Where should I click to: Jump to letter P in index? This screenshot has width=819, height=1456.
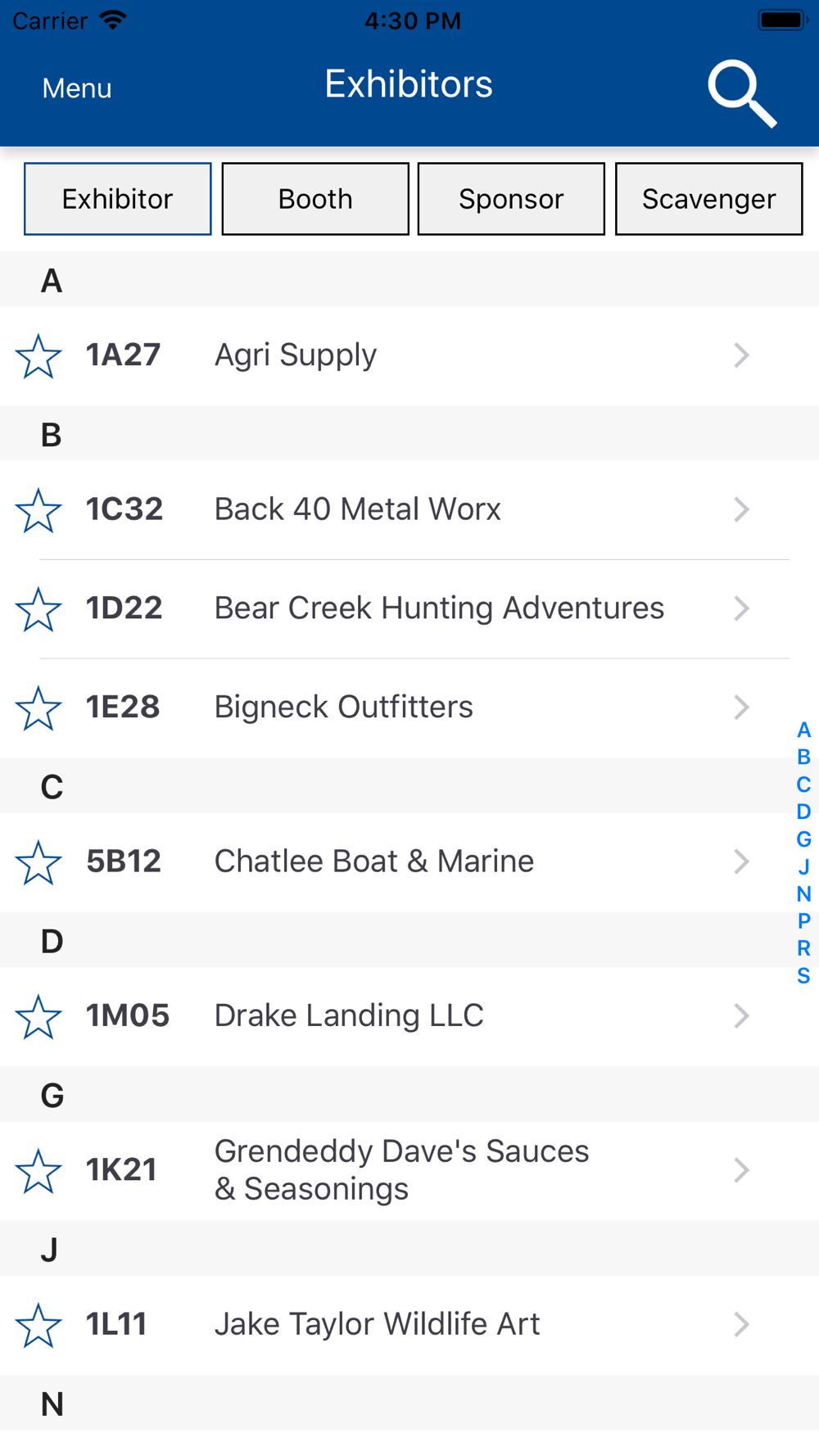point(803,921)
